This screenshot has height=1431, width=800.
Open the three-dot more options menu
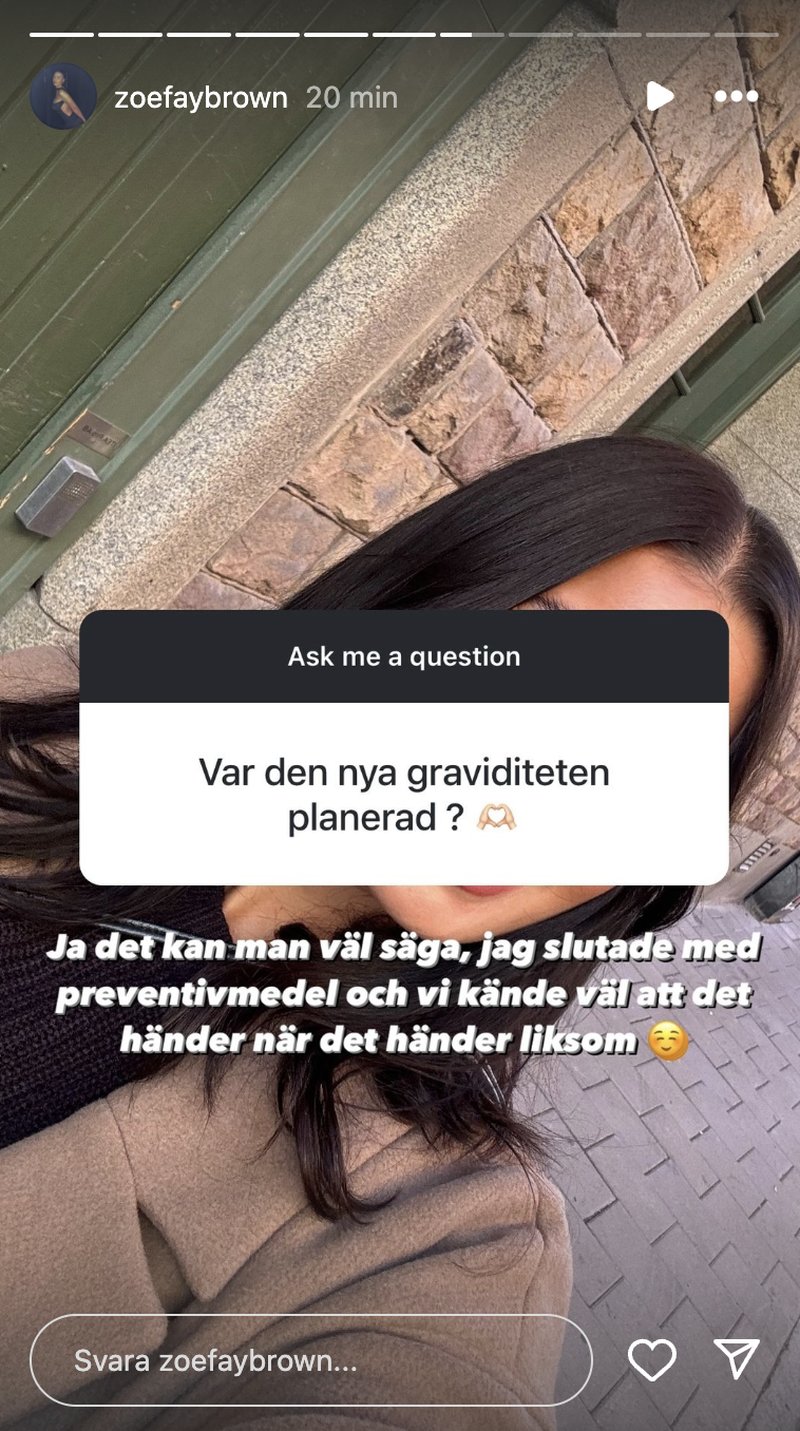pyautogui.click(x=736, y=97)
